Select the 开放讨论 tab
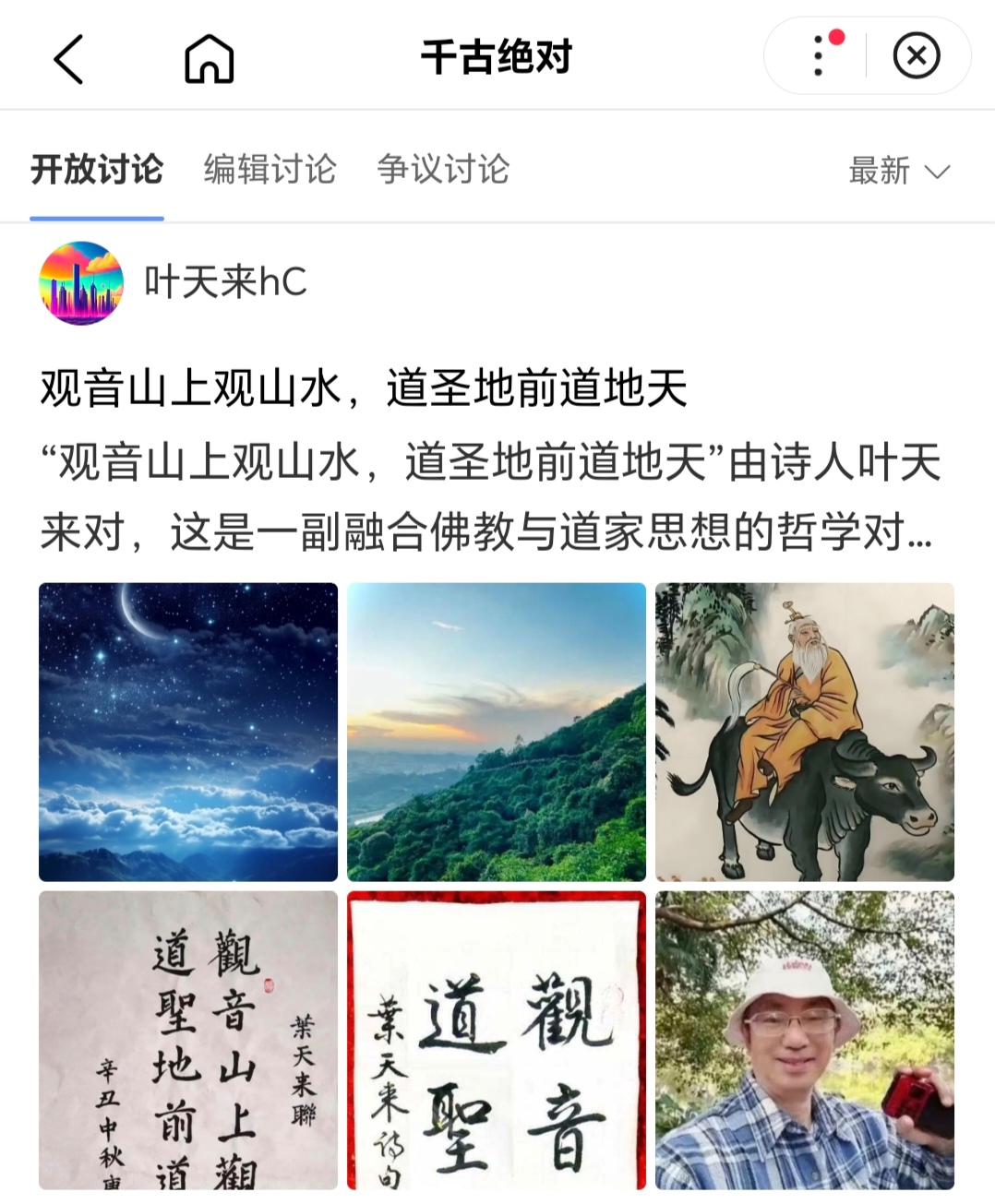The height and width of the screenshot is (1204, 995). click(x=97, y=170)
